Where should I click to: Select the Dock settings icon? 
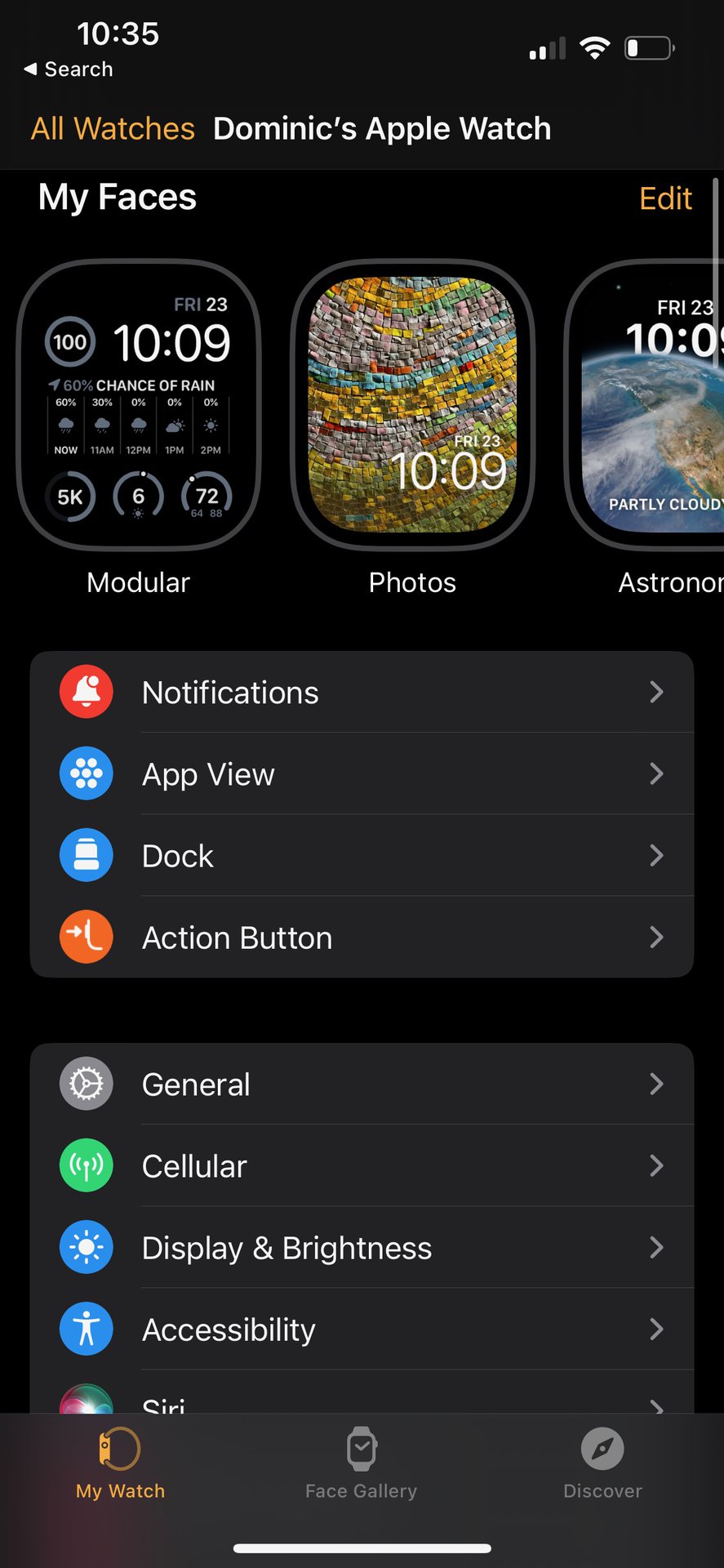click(x=86, y=855)
